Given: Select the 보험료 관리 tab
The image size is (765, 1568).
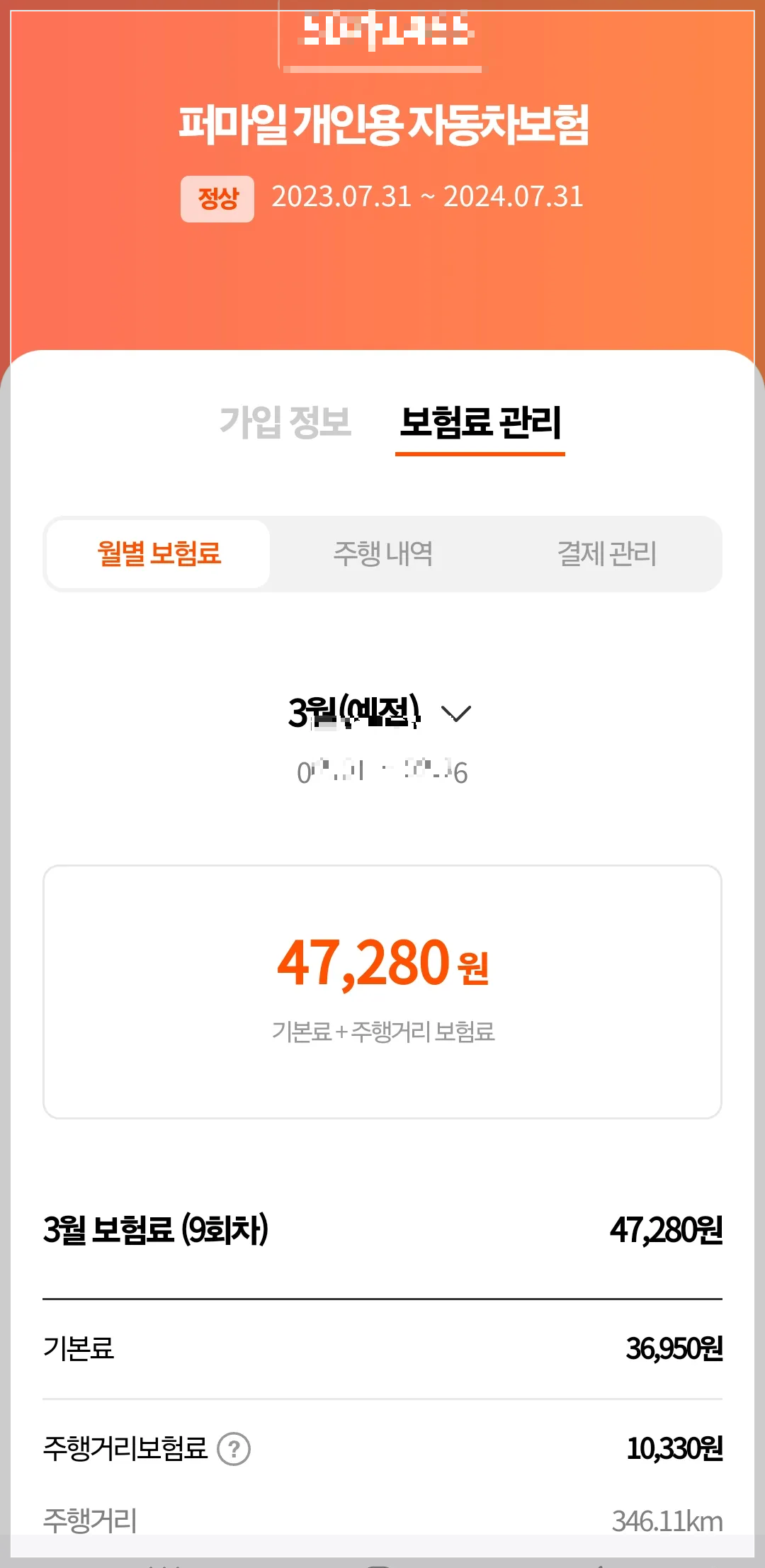Looking at the screenshot, I should 480,420.
